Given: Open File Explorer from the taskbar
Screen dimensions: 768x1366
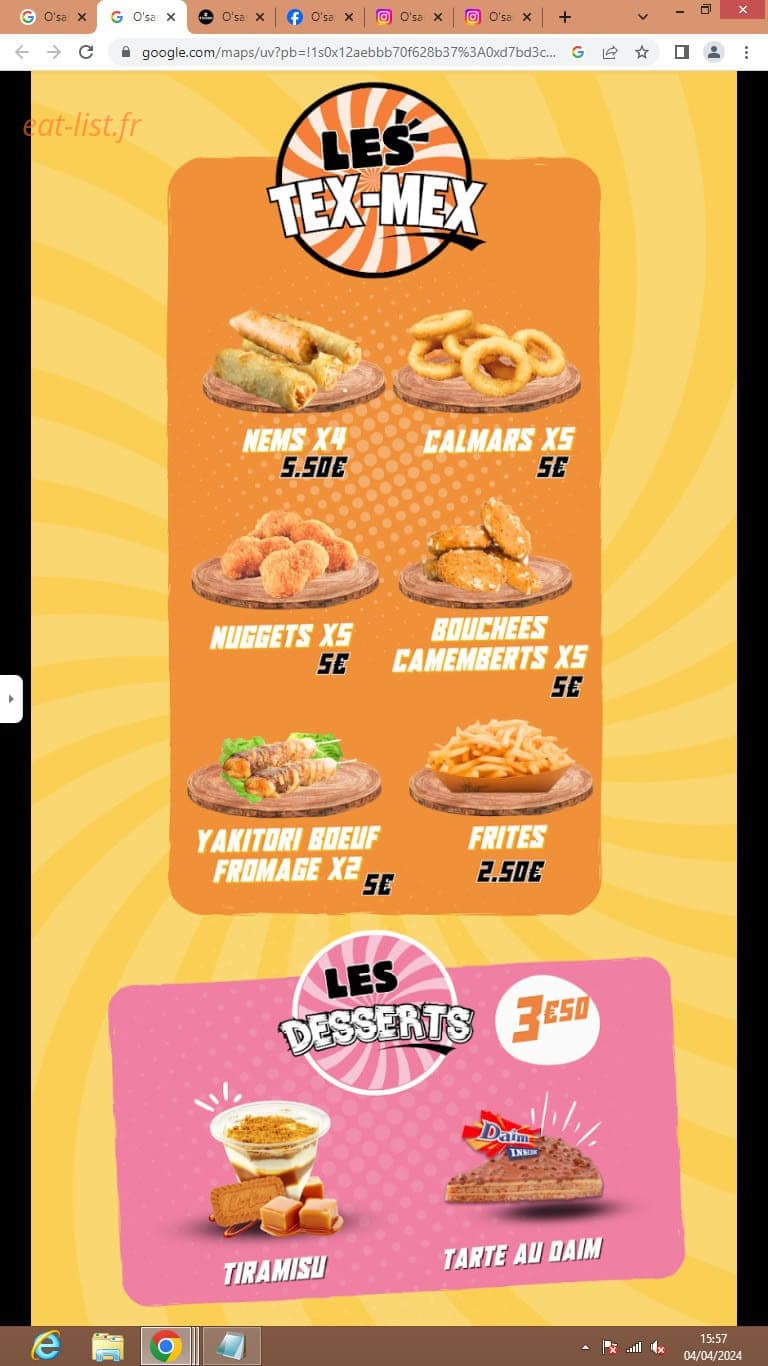Looking at the screenshot, I should pos(107,1346).
